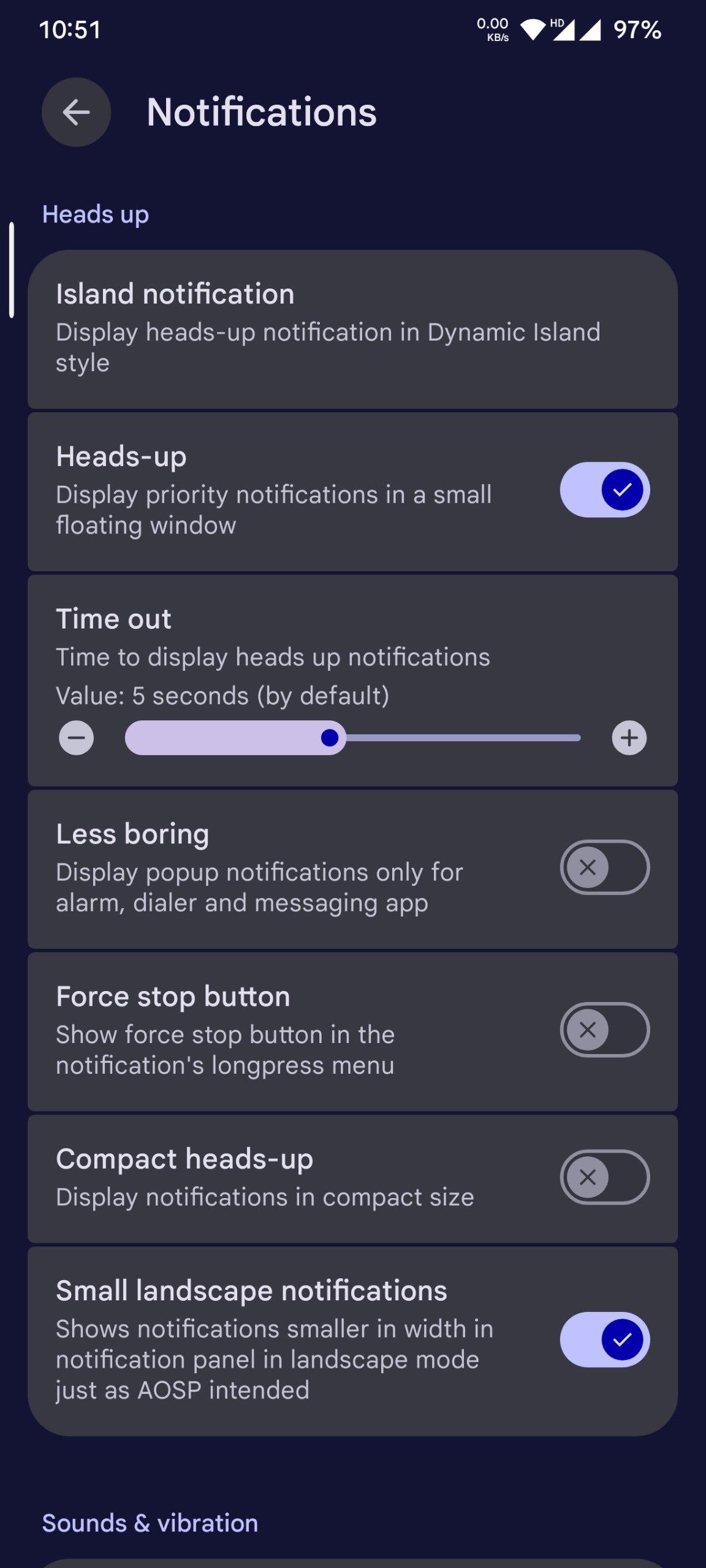Enable the Less boring switch

[604, 867]
